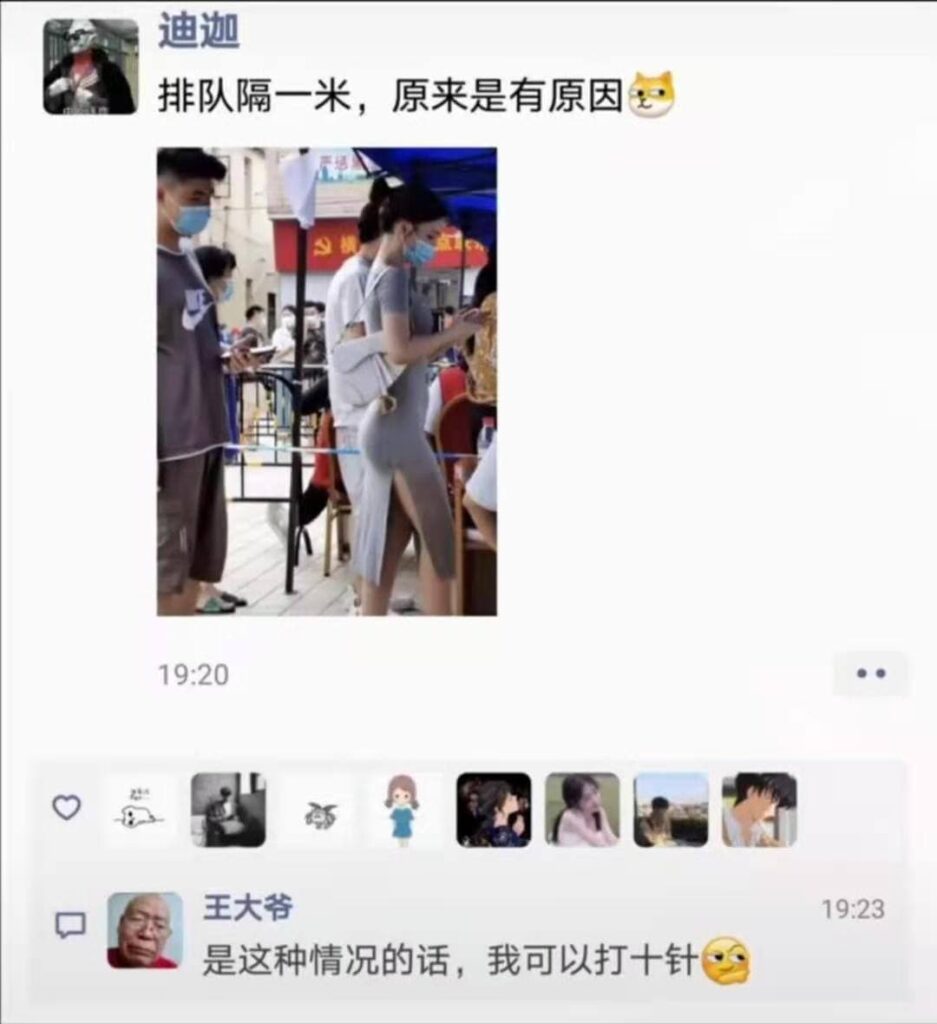Open the liker avatar of girl in pink
Screen dimensions: 937x1024
click(x=582, y=809)
